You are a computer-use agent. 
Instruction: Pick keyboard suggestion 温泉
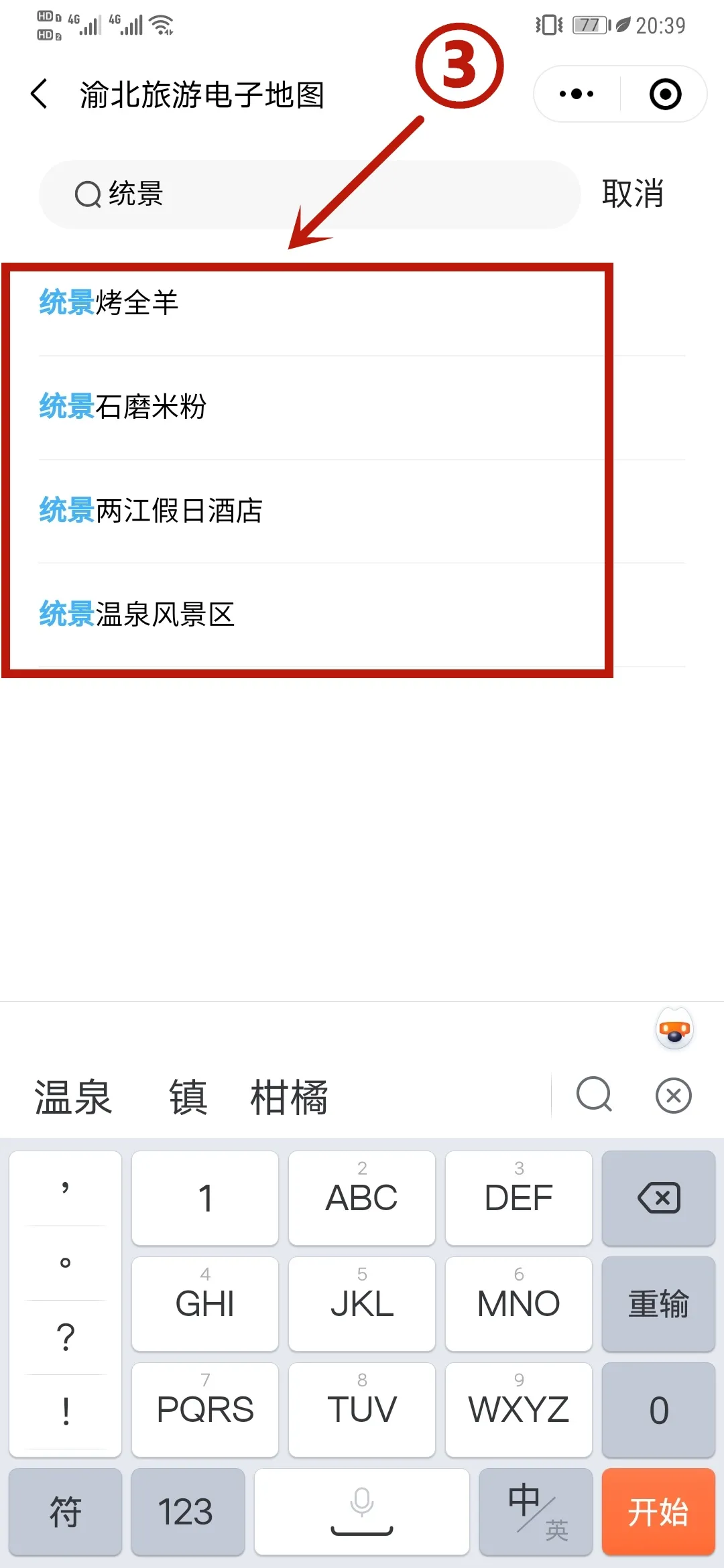pos(73,1097)
